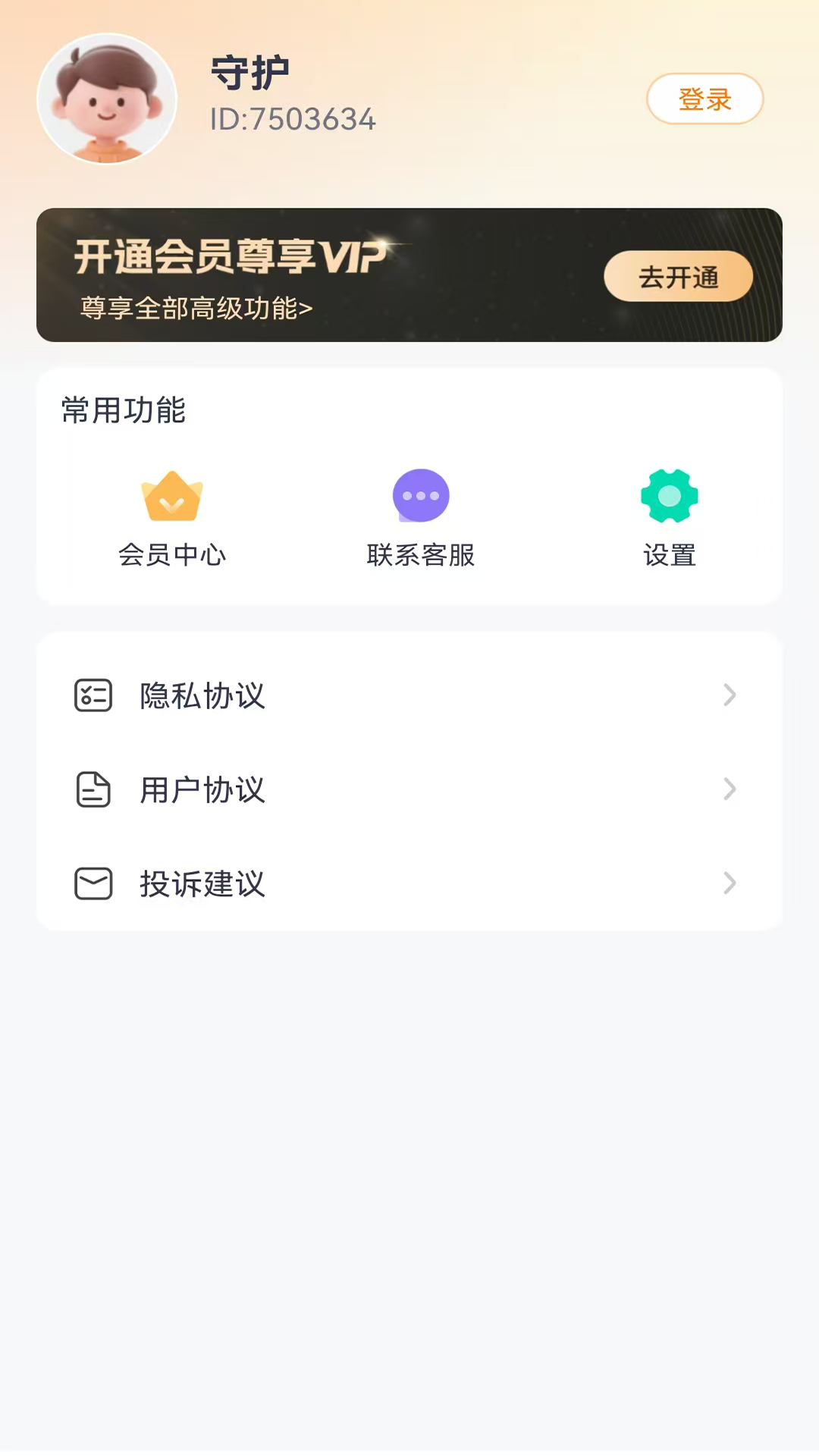Tap 去开通 to activate VIP membership
Viewport: 819px width, 1456px height.
pyautogui.click(x=678, y=276)
